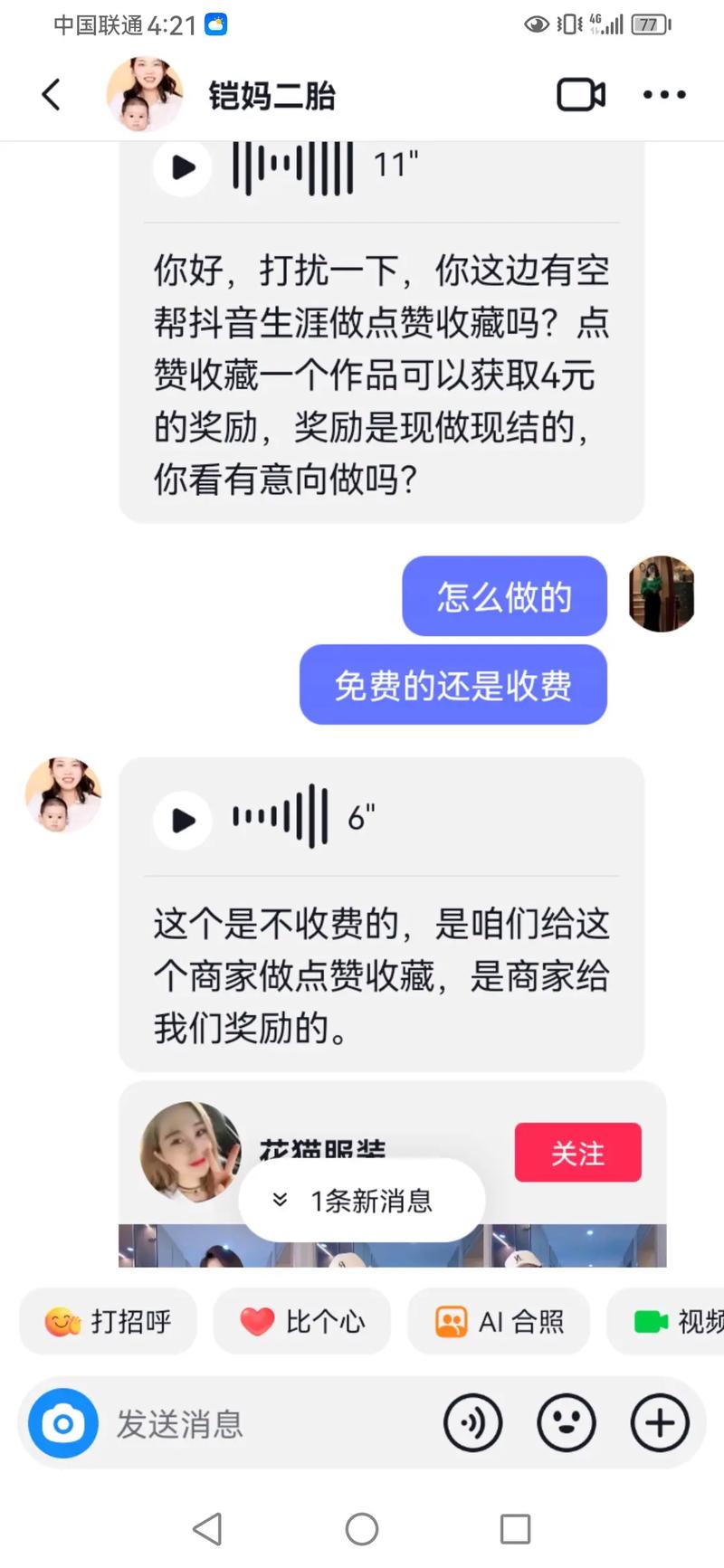Open the AI 合照 feature
Viewport: 724px width, 1568px height.
pyautogui.click(x=500, y=1322)
